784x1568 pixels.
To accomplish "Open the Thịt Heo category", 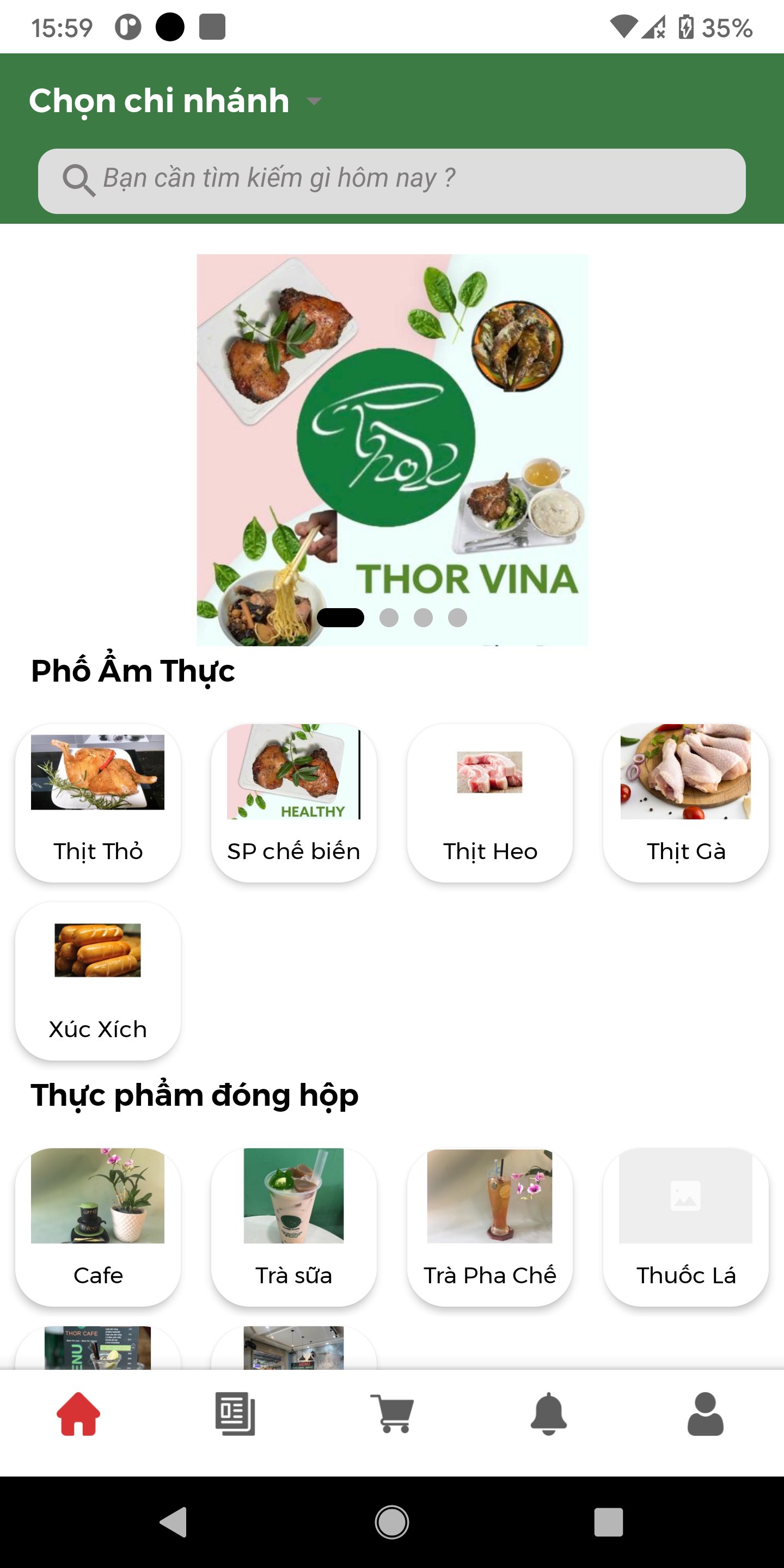I will click(x=490, y=803).
